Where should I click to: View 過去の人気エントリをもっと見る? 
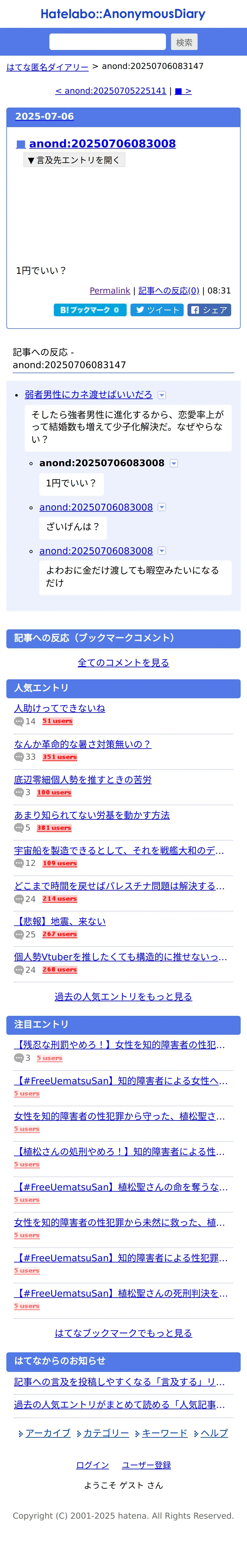pyautogui.click(x=123, y=996)
